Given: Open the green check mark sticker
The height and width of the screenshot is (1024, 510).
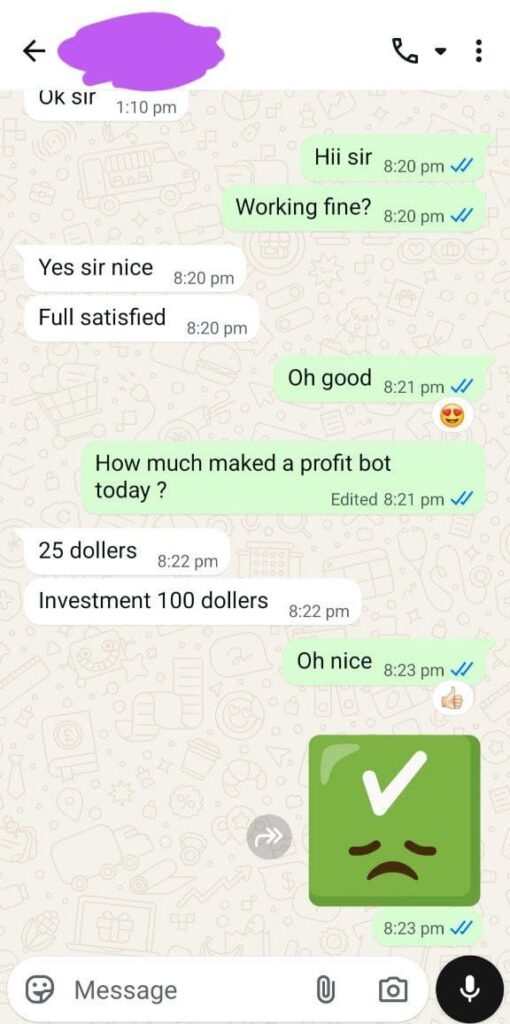Looking at the screenshot, I should [x=394, y=820].
